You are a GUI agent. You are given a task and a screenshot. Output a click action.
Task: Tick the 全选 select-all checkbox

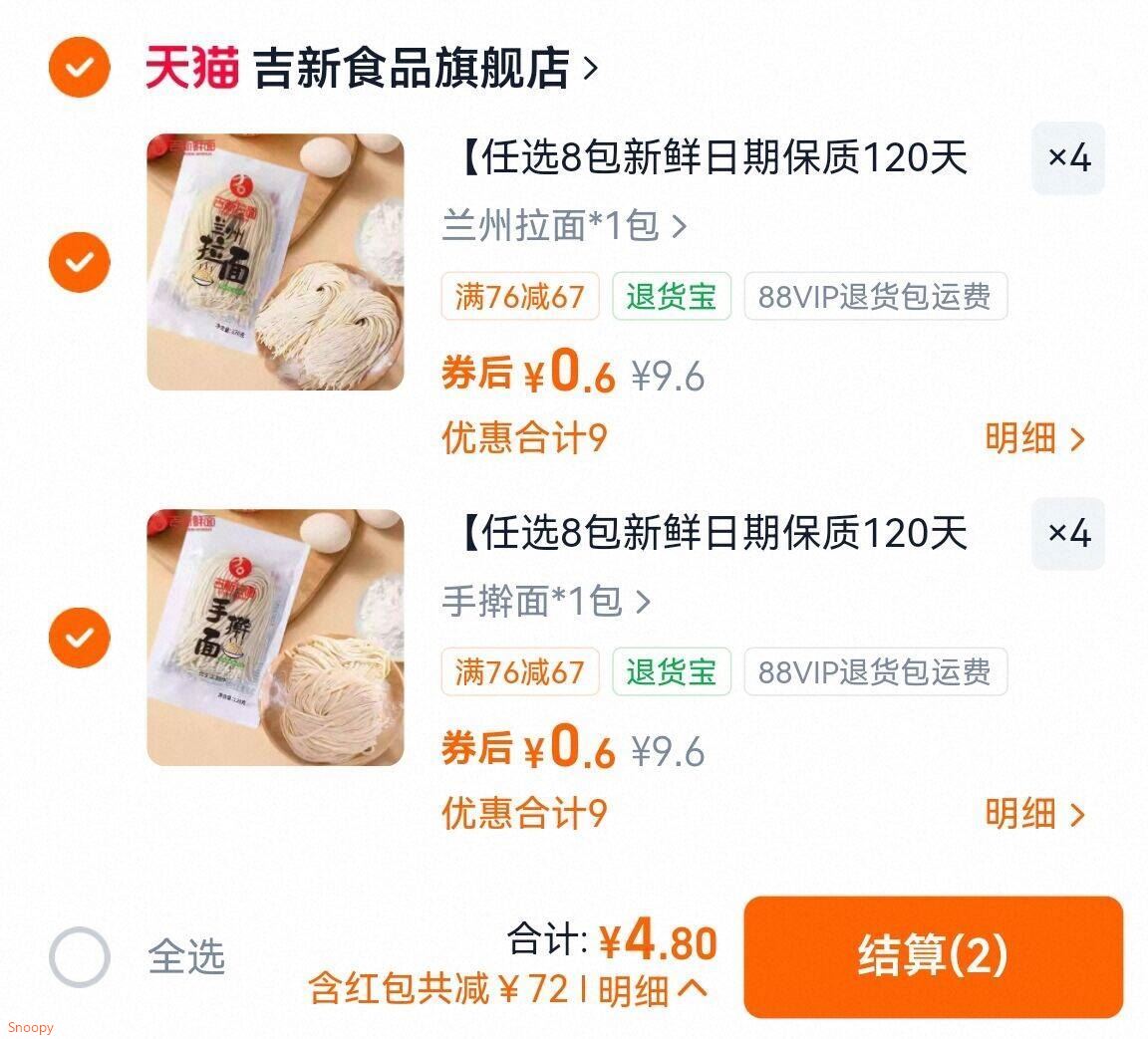pyautogui.click(x=79, y=957)
